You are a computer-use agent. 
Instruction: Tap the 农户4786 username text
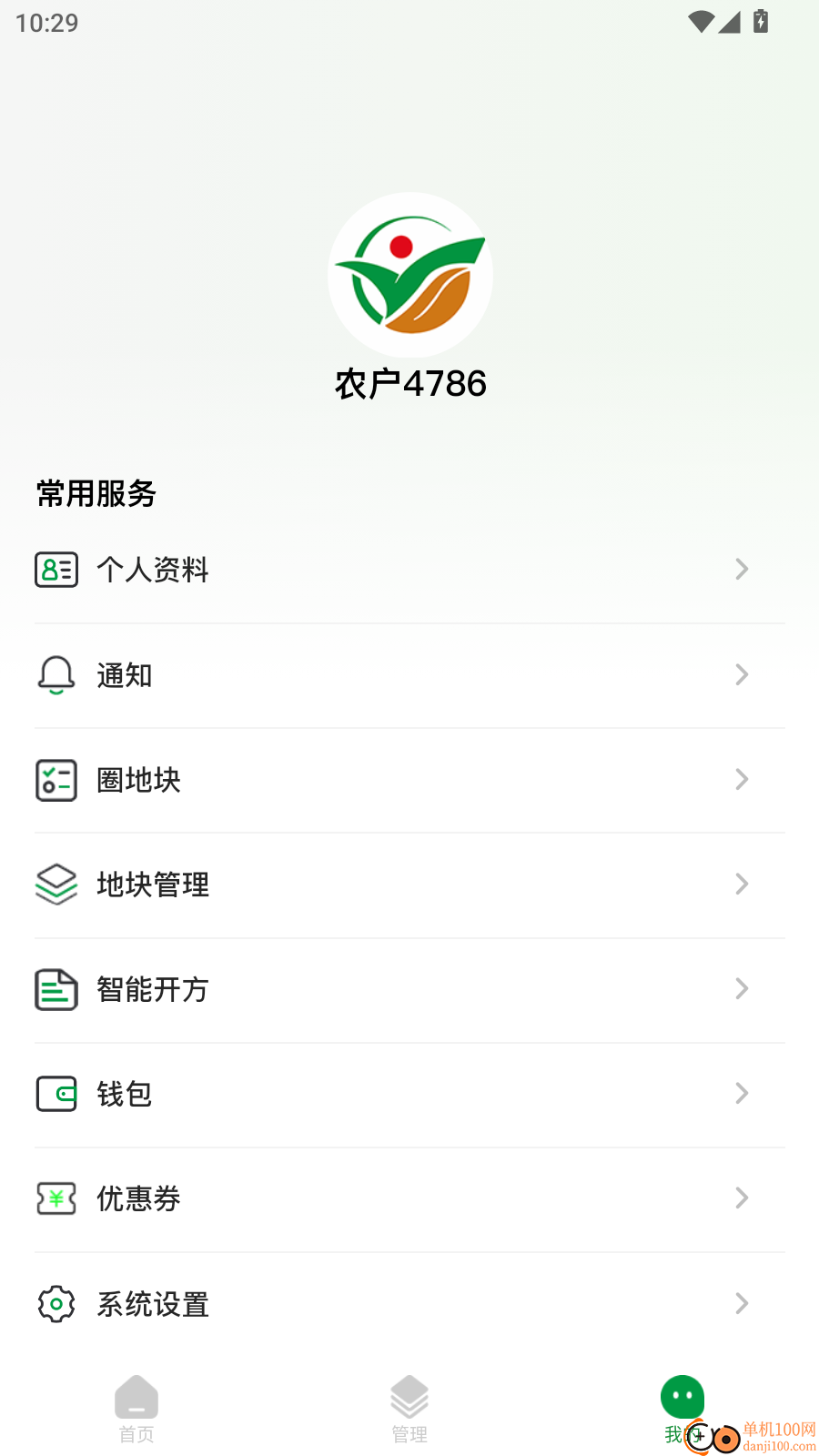click(x=409, y=383)
